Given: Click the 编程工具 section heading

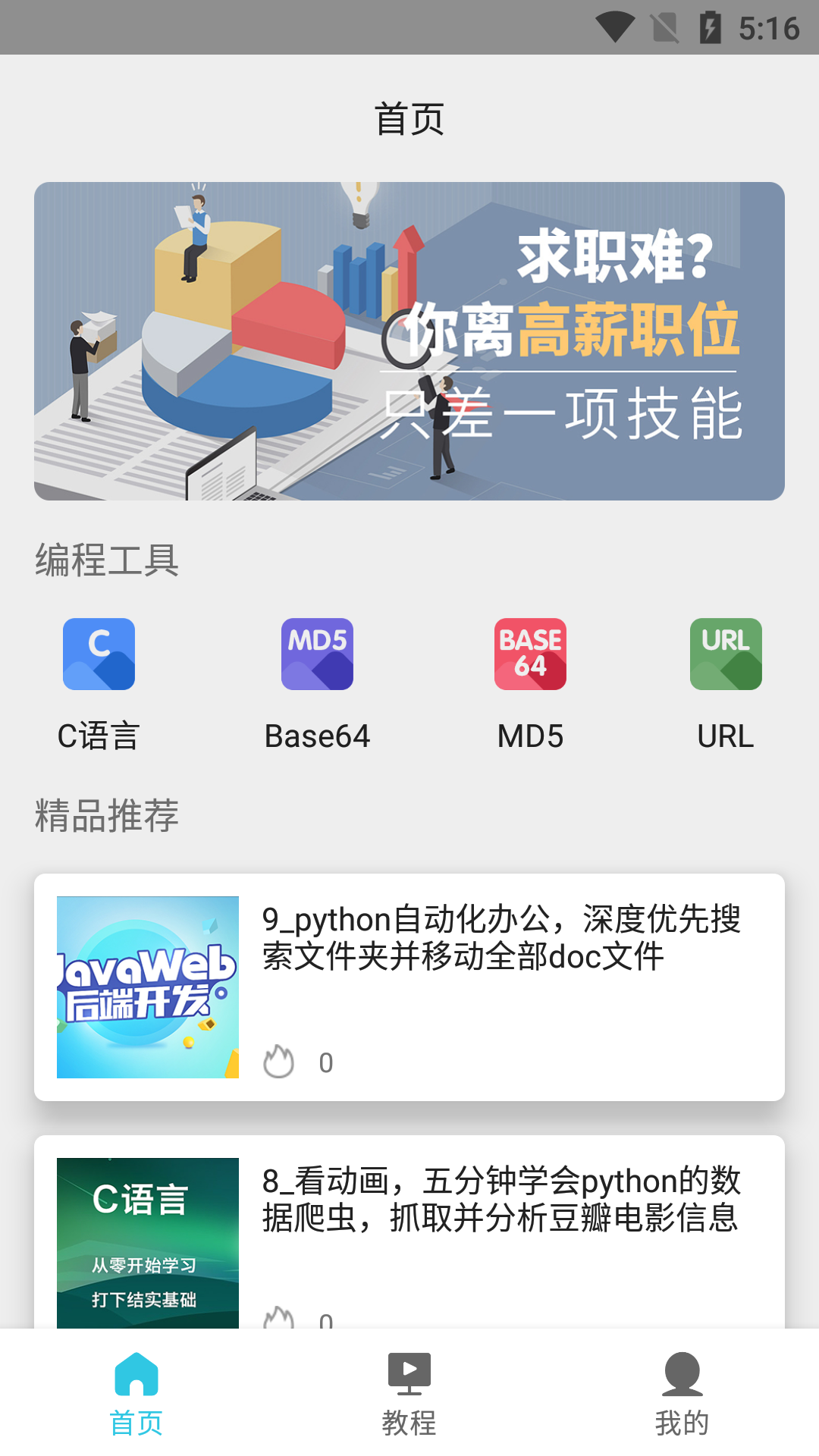Looking at the screenshot, I should [x=106, y=557].
